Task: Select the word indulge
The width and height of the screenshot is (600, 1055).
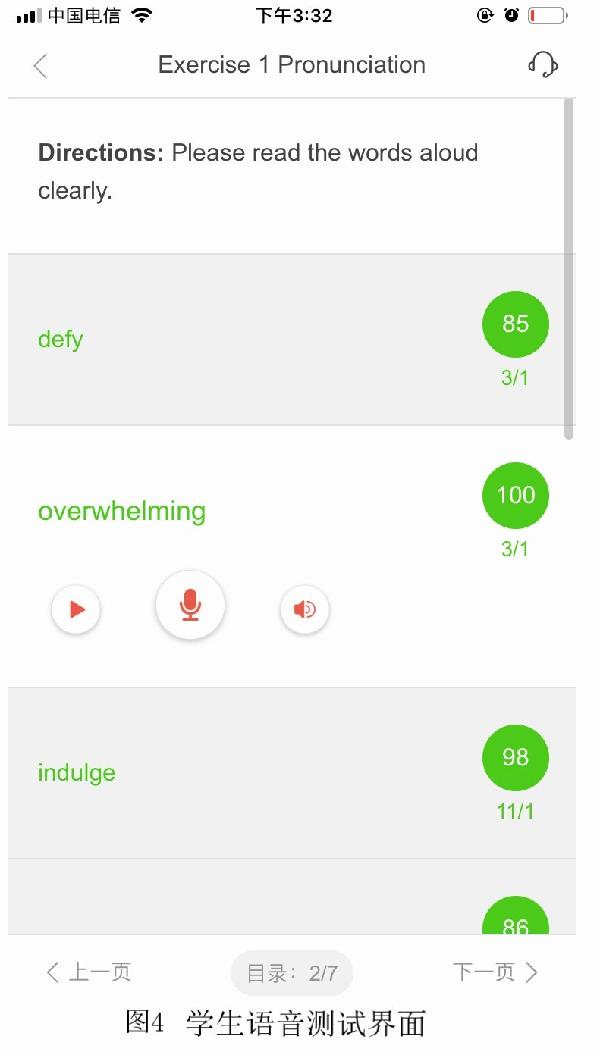Action: click(77, 772)
